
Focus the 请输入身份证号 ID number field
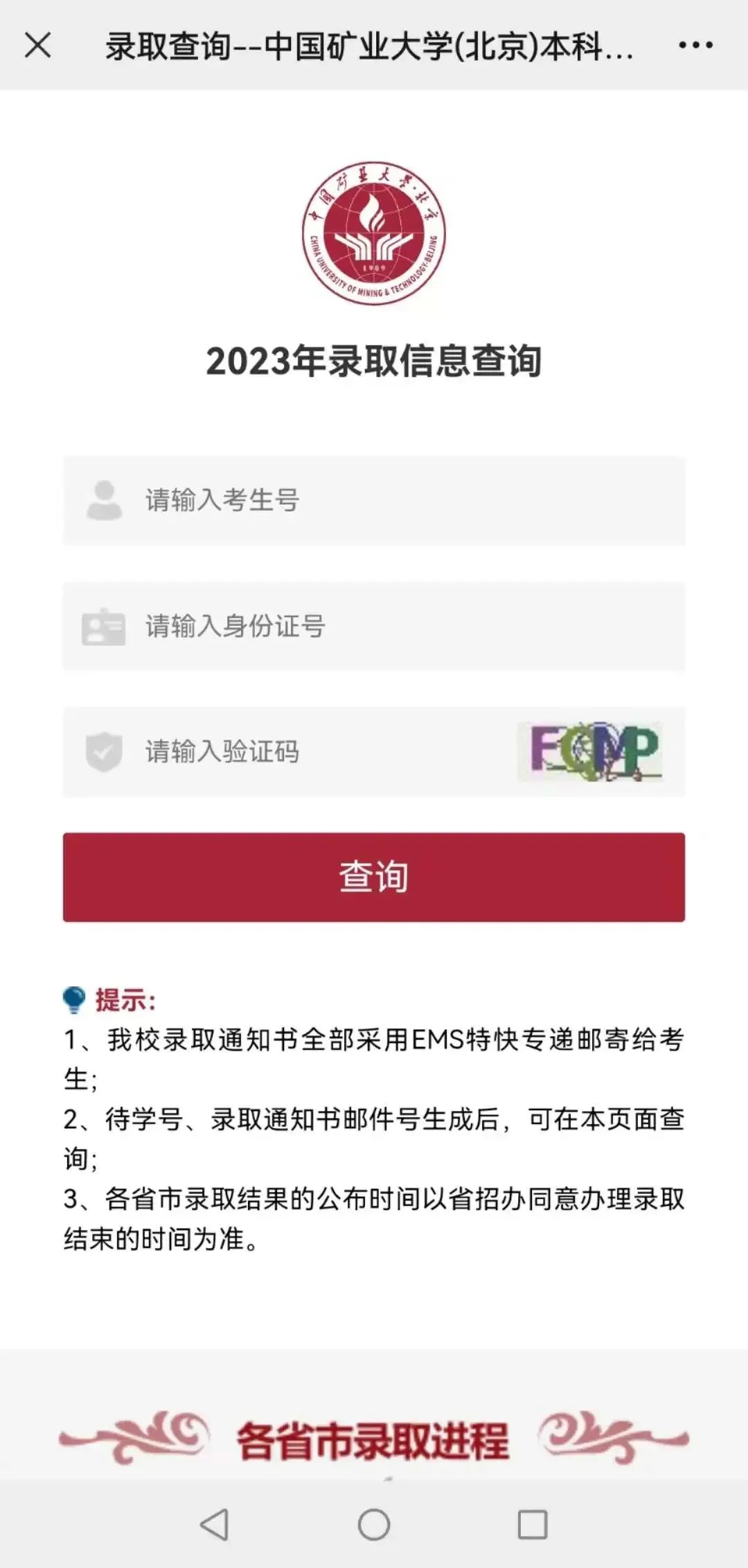coord(374,627)
